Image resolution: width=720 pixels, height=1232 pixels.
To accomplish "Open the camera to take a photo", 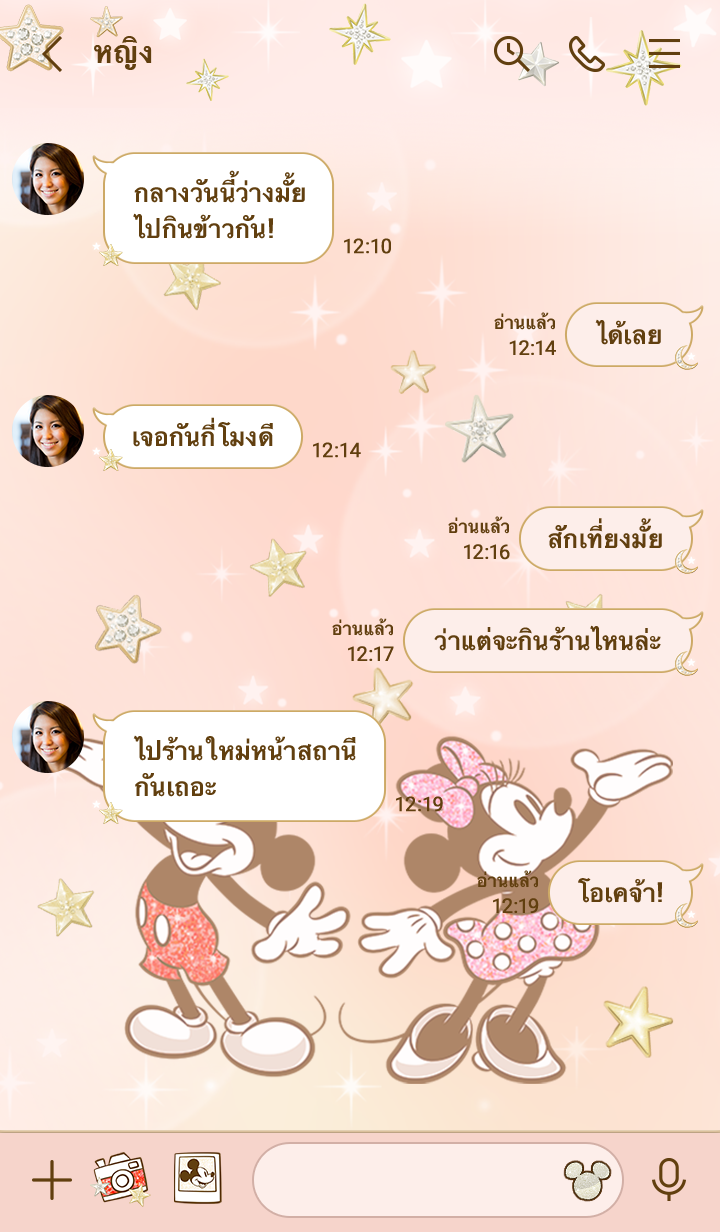I will (121, 1179).
